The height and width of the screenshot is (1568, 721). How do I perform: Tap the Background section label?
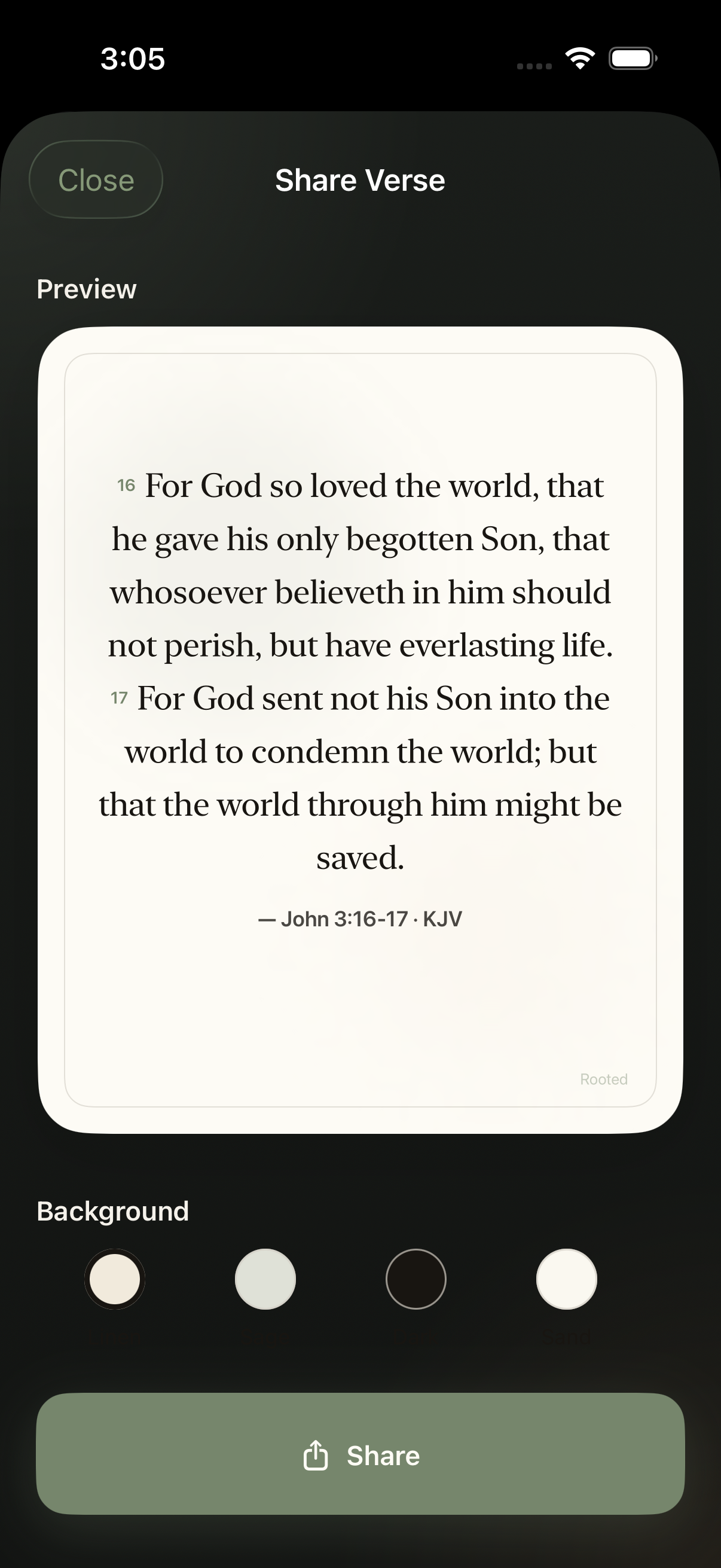click(113, 1210)
